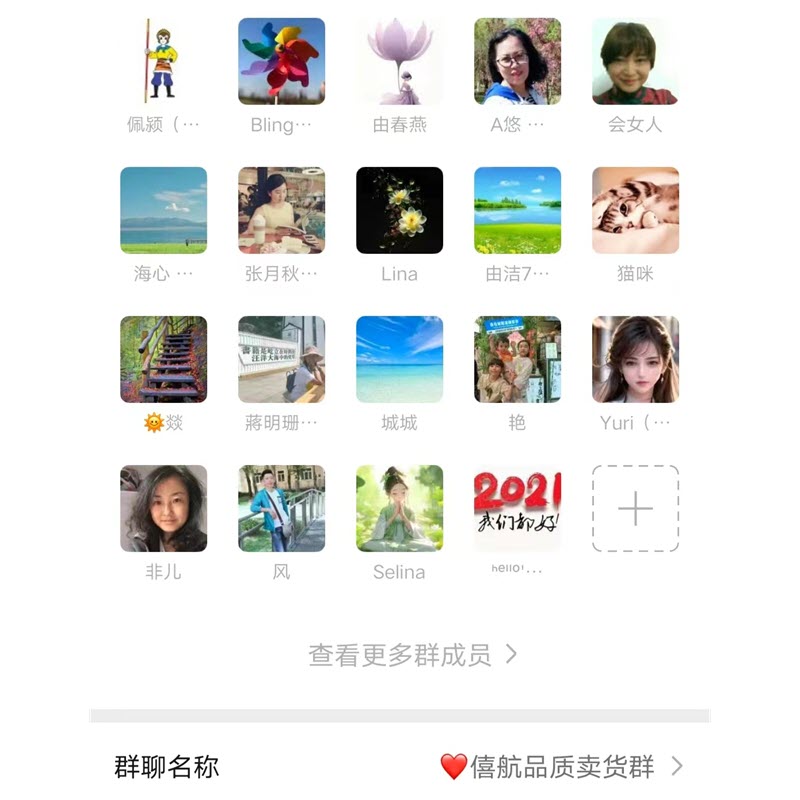The image size is (800, 800).
Task: Open the 2021 我们都好 member avatar
Action: click(517, 508)
